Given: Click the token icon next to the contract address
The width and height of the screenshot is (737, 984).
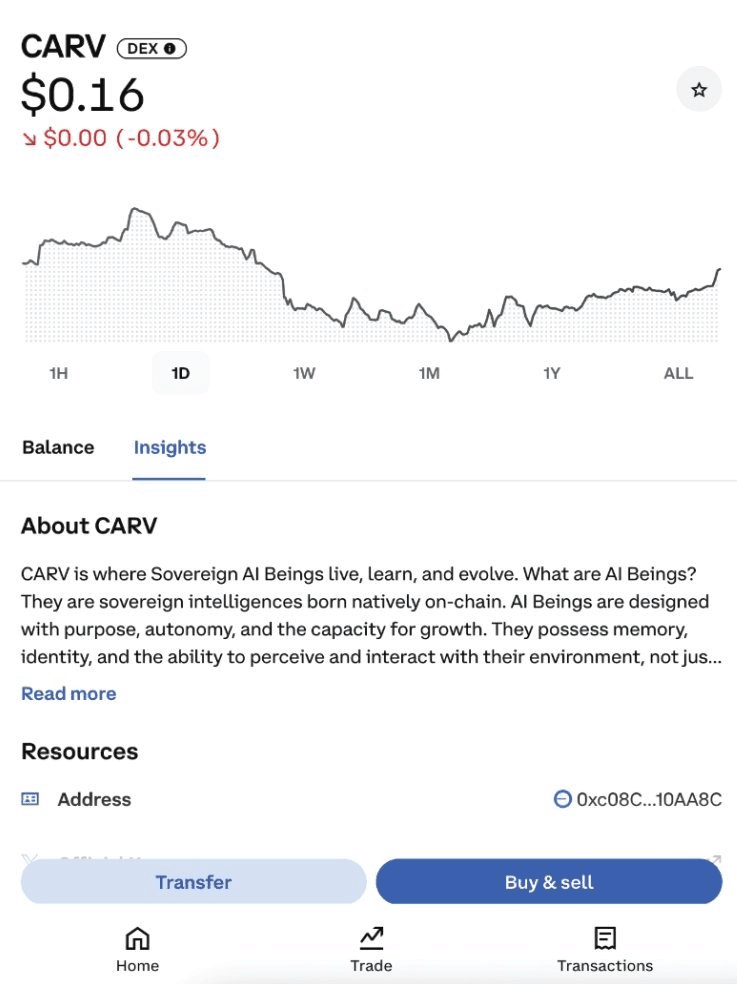Looking at the screenshot, I should 564,799.
